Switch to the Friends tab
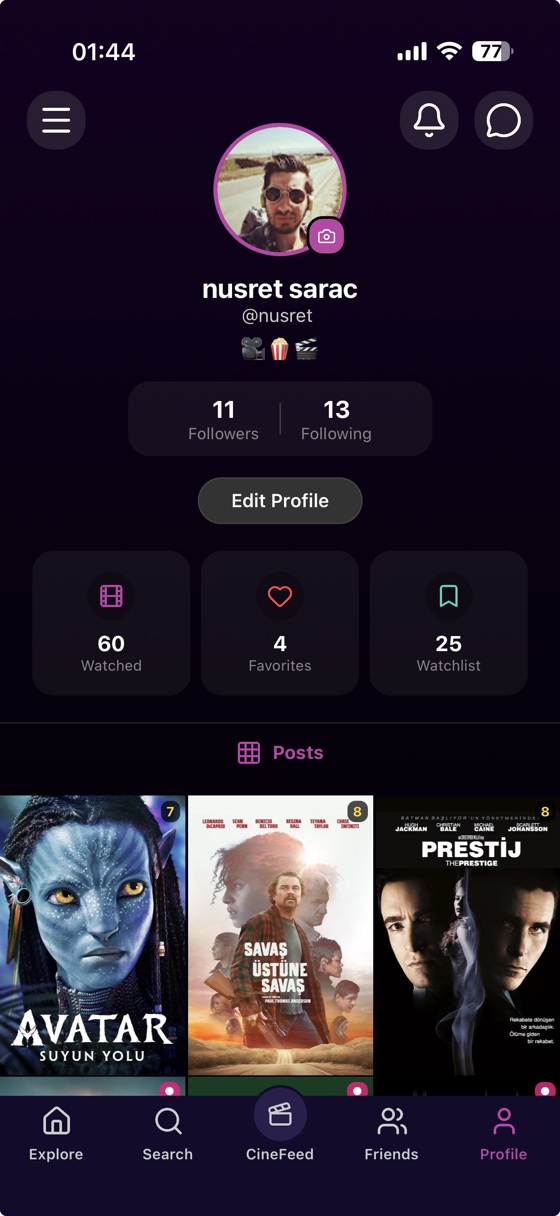 tap(391, 1134)
